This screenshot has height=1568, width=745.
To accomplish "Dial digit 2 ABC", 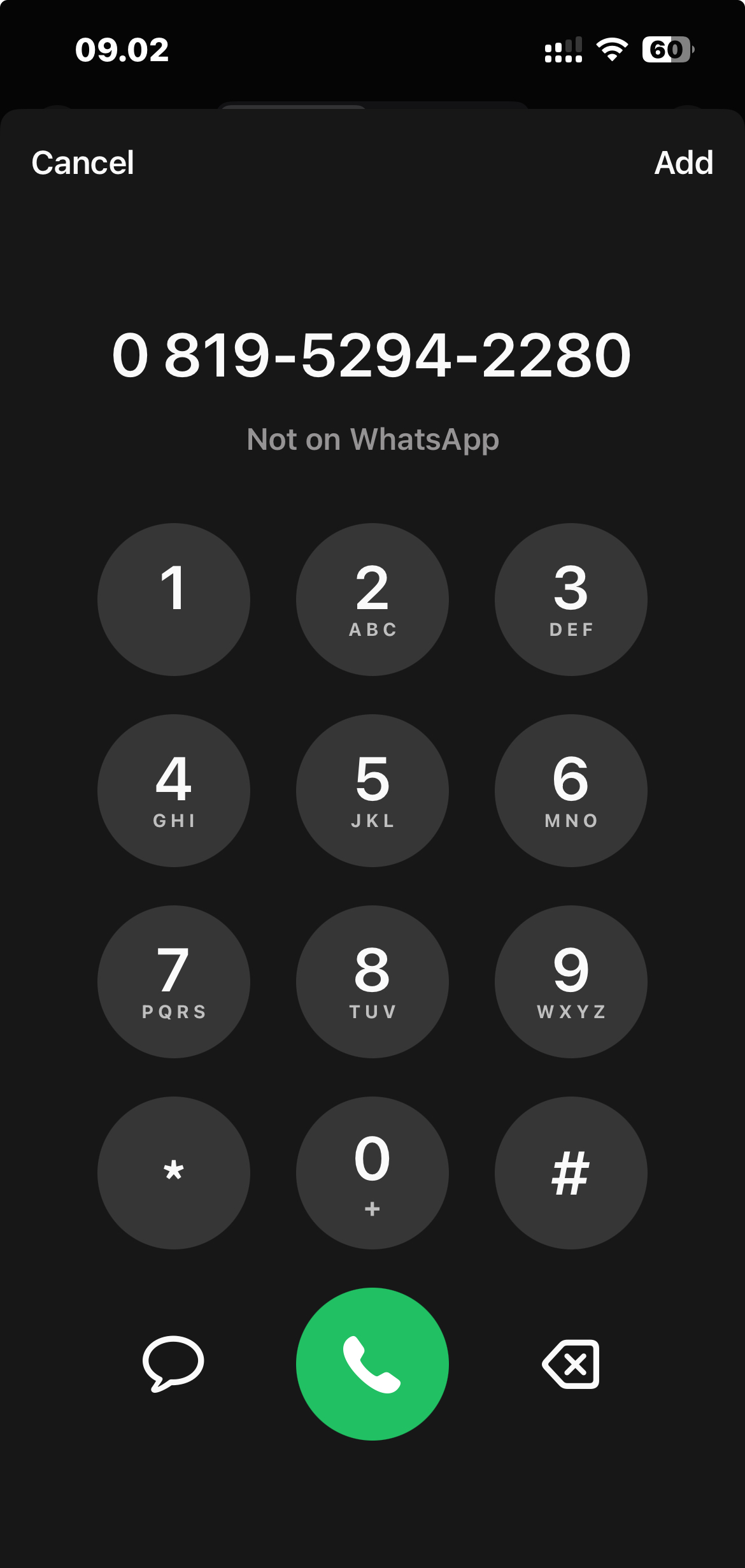I will click(372, 600).
